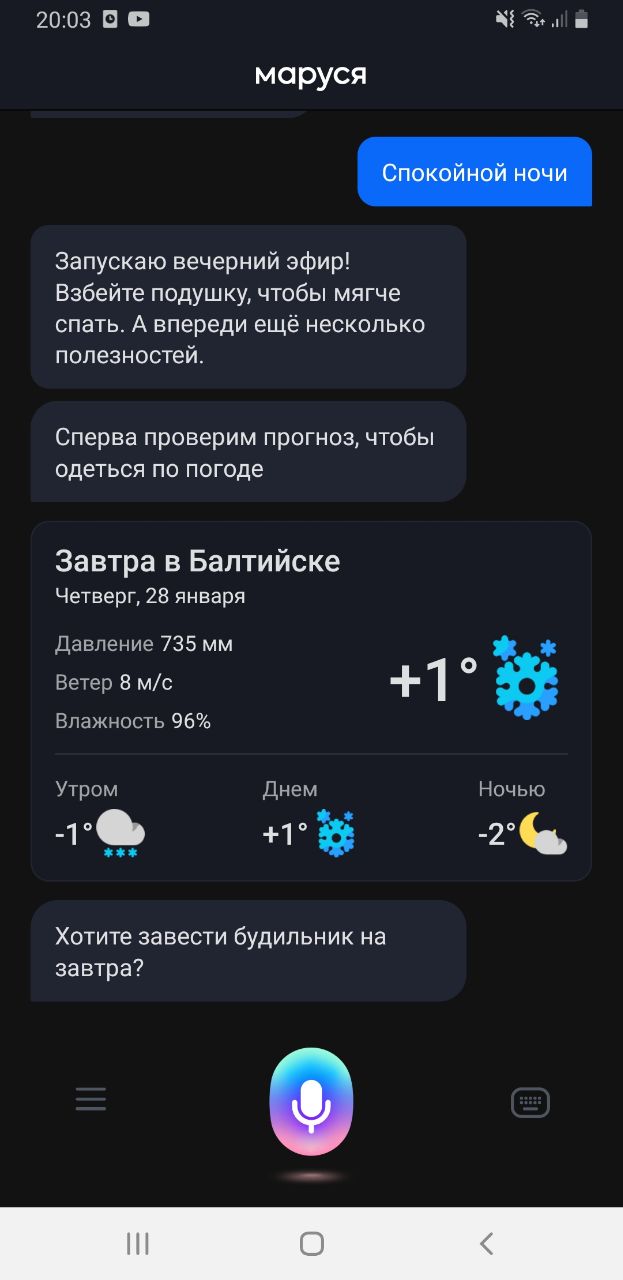
Task: Open the recent apps view
Action: point(138,1243)
